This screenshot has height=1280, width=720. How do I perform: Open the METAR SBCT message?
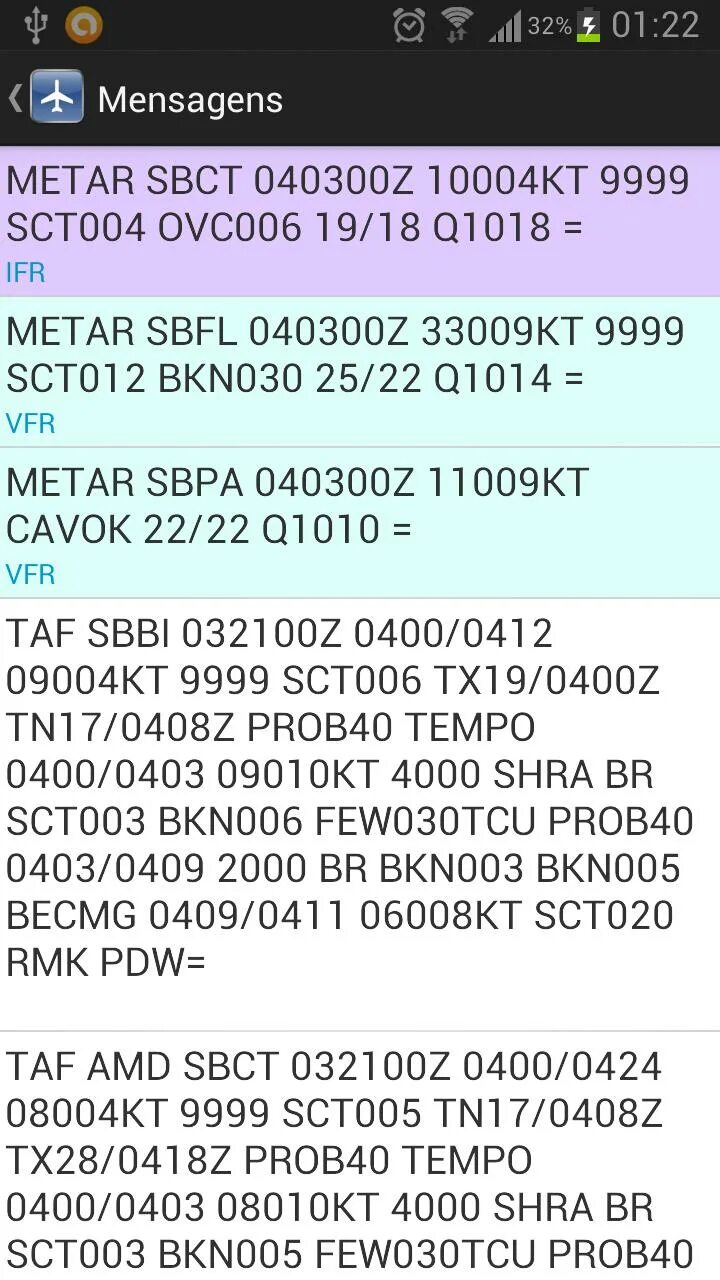coord(360,220)
